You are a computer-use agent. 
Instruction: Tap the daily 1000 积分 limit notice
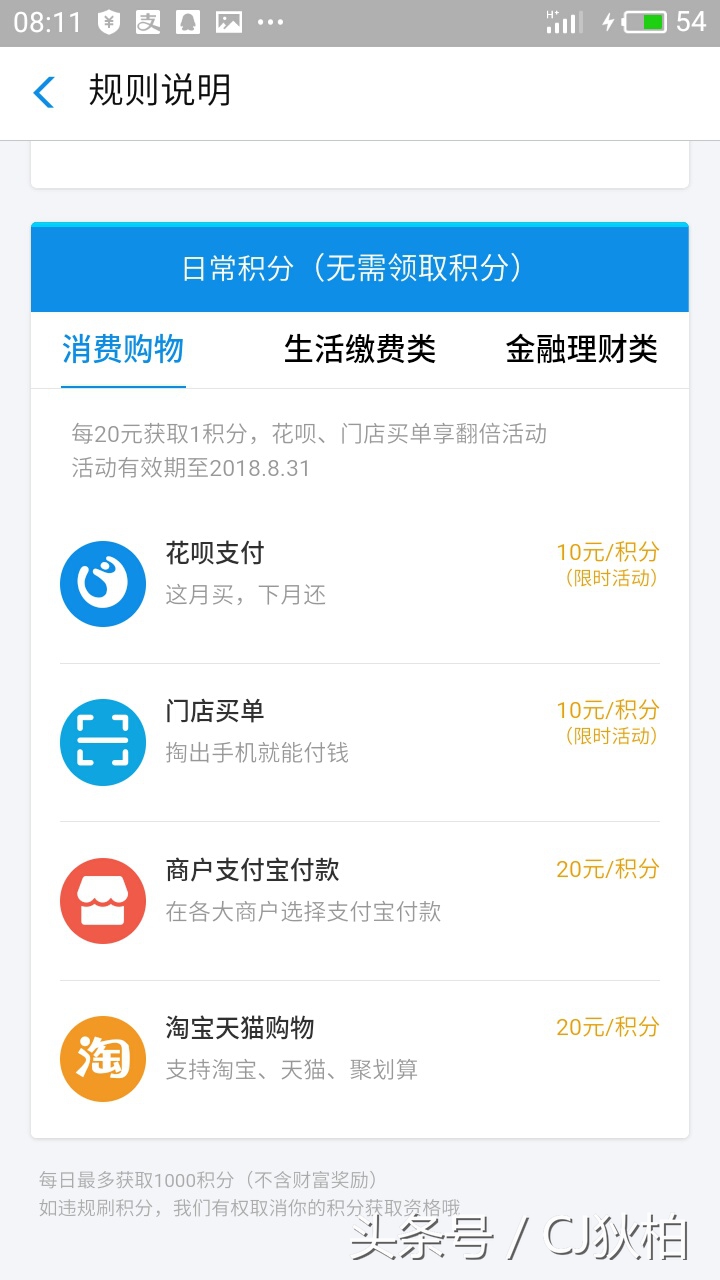pyautogui.click(x=211, y=1181)
